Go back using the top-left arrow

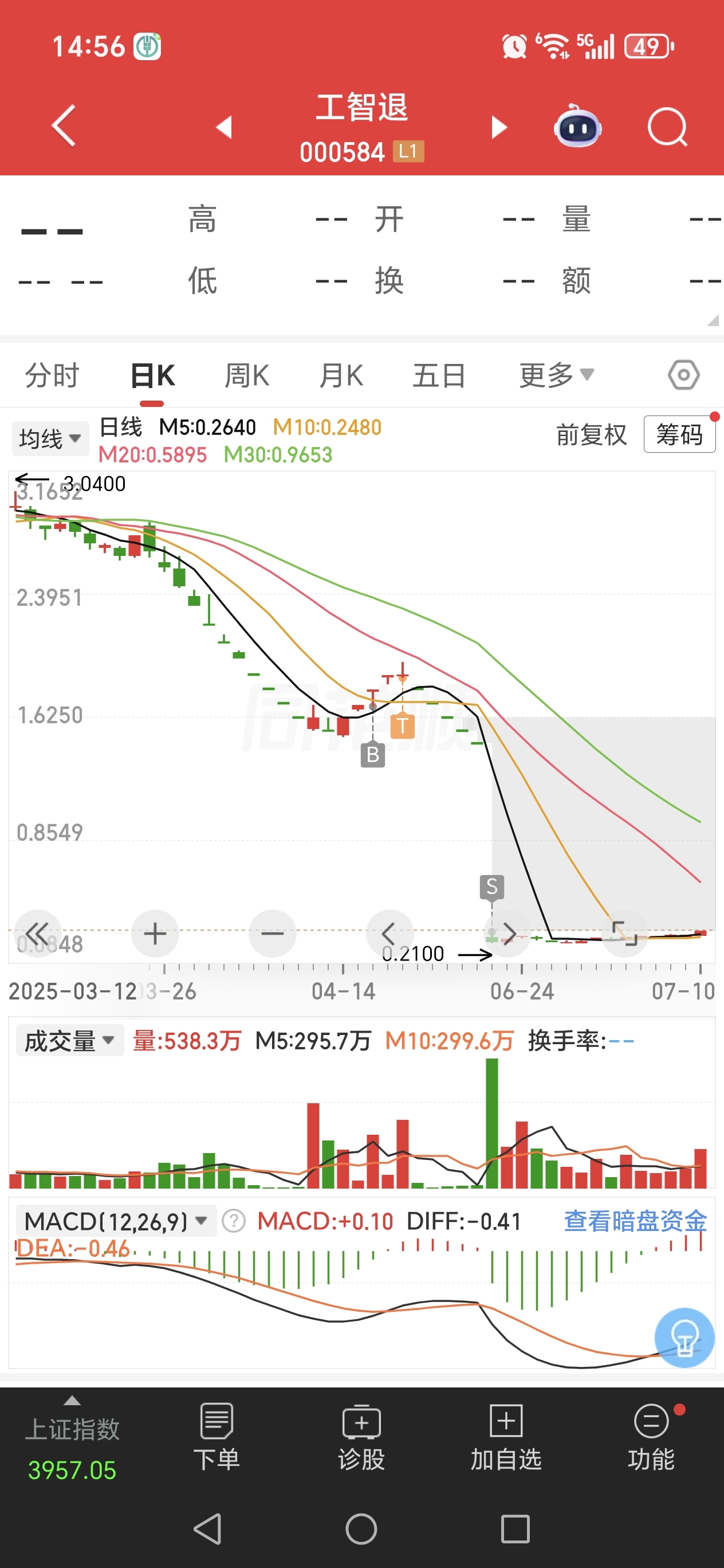click(x=64, y=126)
